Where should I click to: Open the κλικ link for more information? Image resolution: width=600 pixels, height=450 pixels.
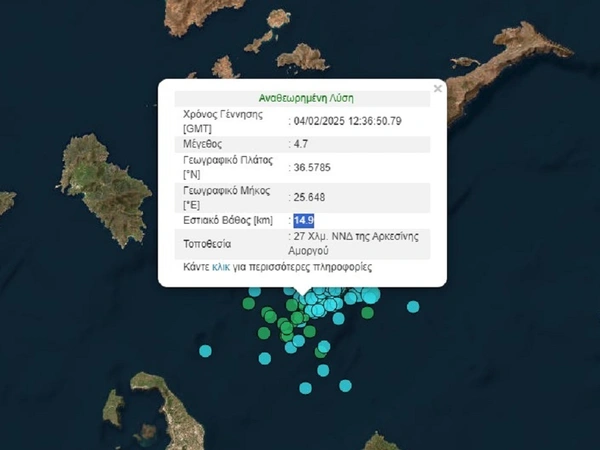(222, 268)
